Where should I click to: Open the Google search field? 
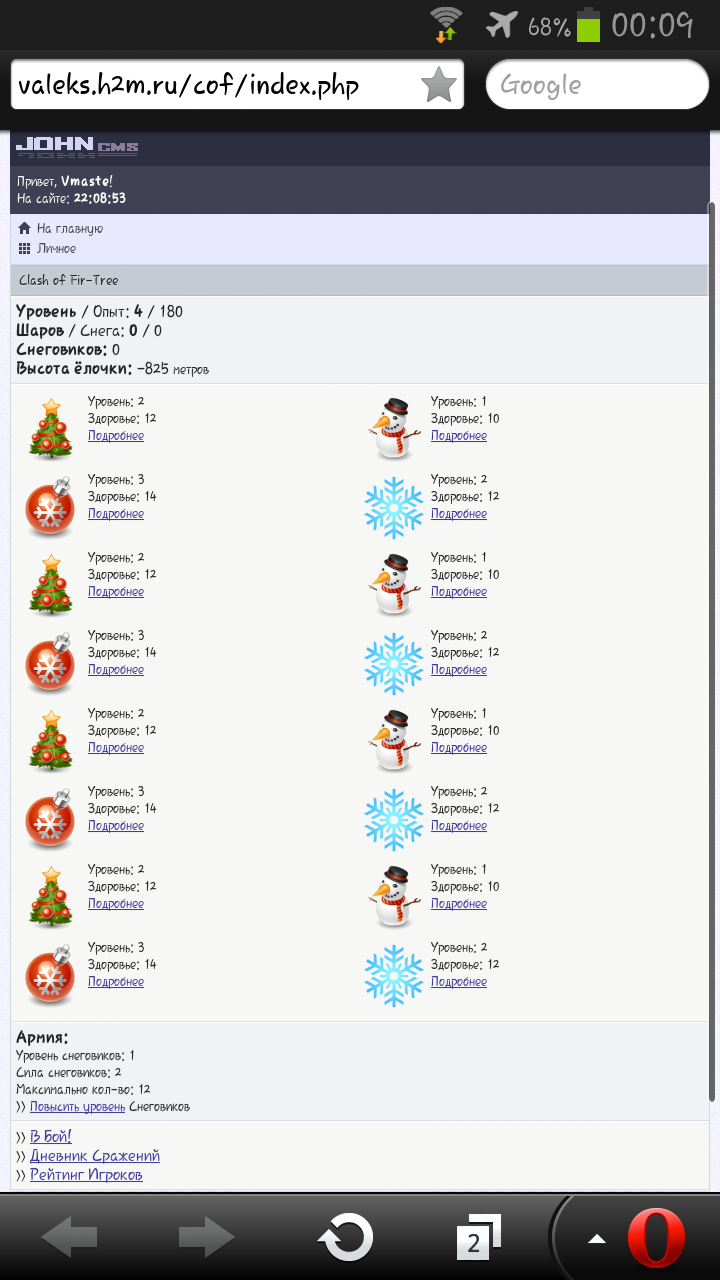click(x=597, y=85)
